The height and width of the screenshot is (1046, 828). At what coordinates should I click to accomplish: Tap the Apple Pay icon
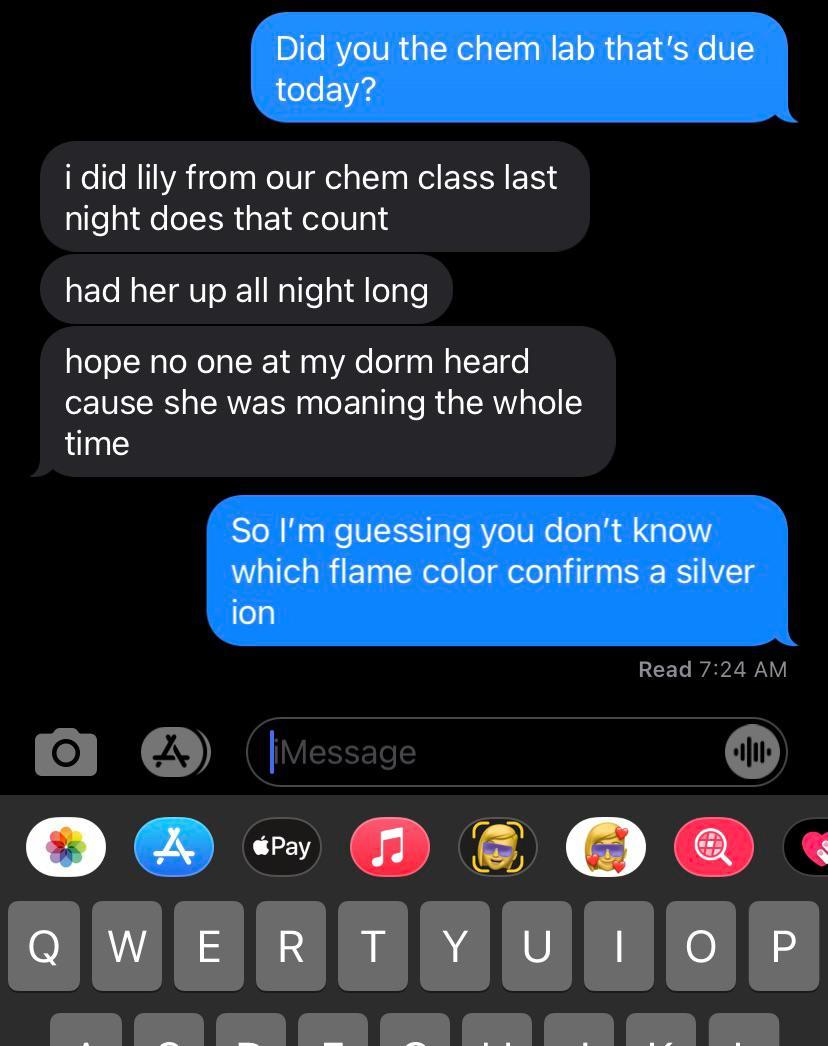click(x=281, y=847)
